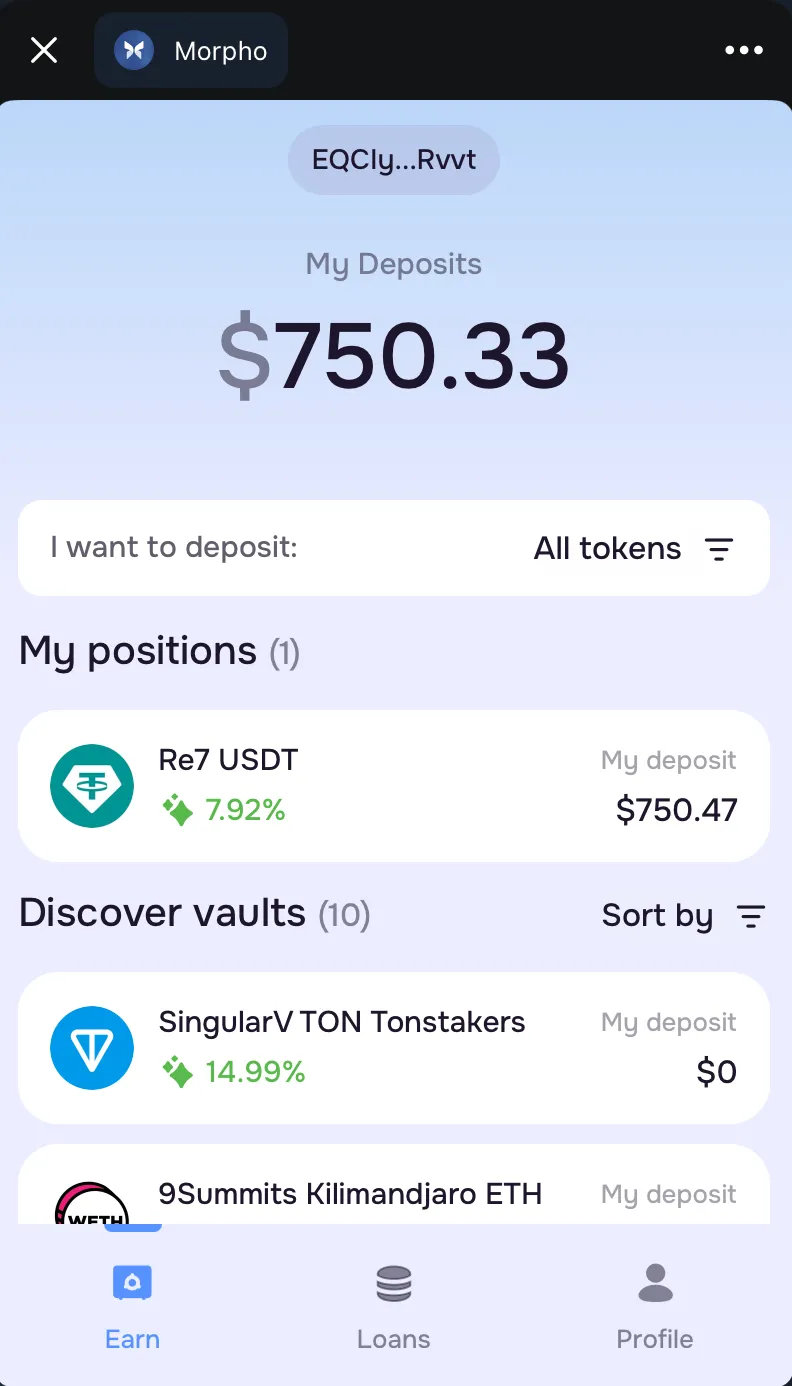Go to the Loans tab
This screenshot has height=1386, width=792.
click(x=394, y=1306)
